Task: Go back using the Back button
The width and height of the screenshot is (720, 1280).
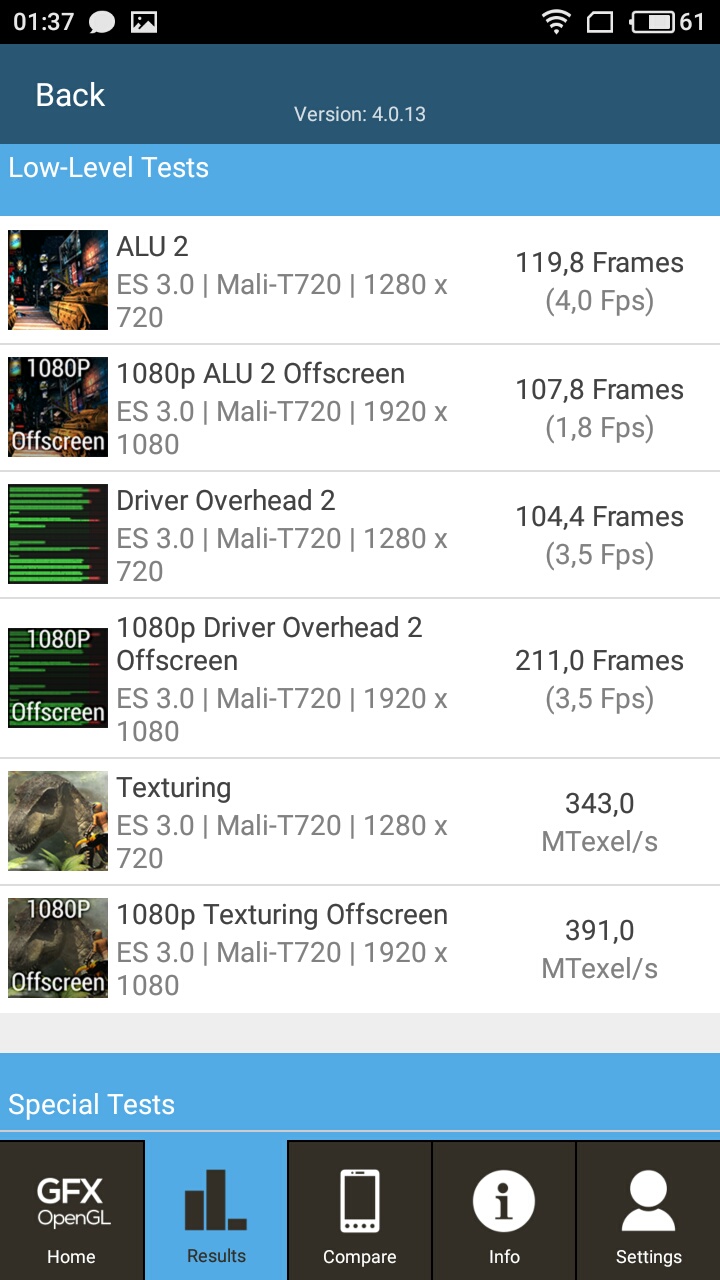Action: [70, 95]
